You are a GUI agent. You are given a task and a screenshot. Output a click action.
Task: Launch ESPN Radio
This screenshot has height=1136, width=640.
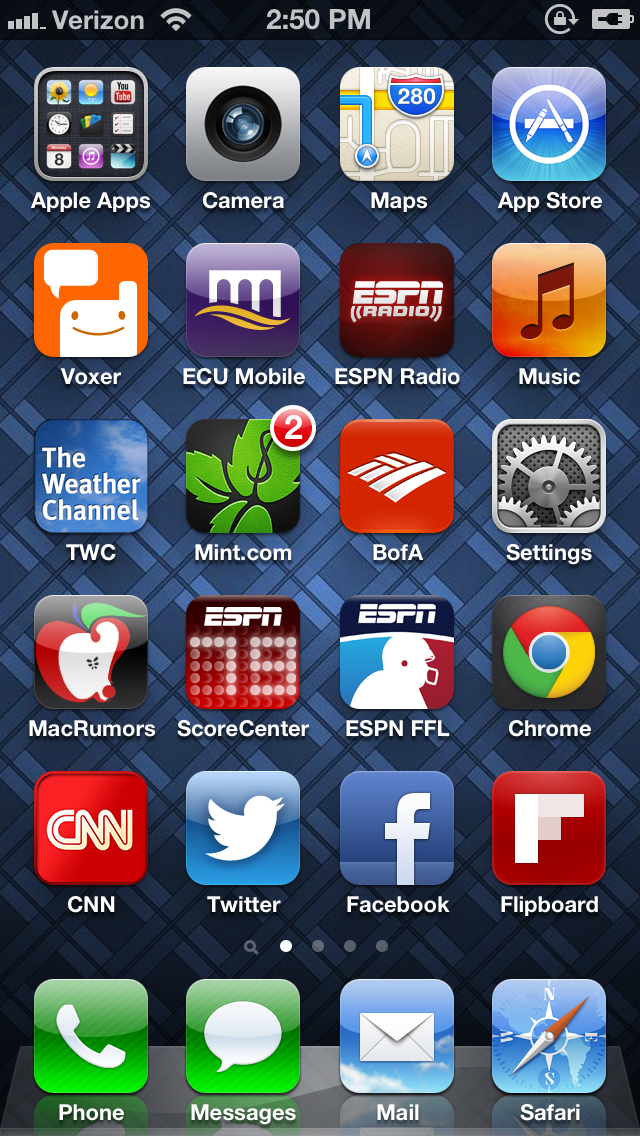(x=397, y=300)
